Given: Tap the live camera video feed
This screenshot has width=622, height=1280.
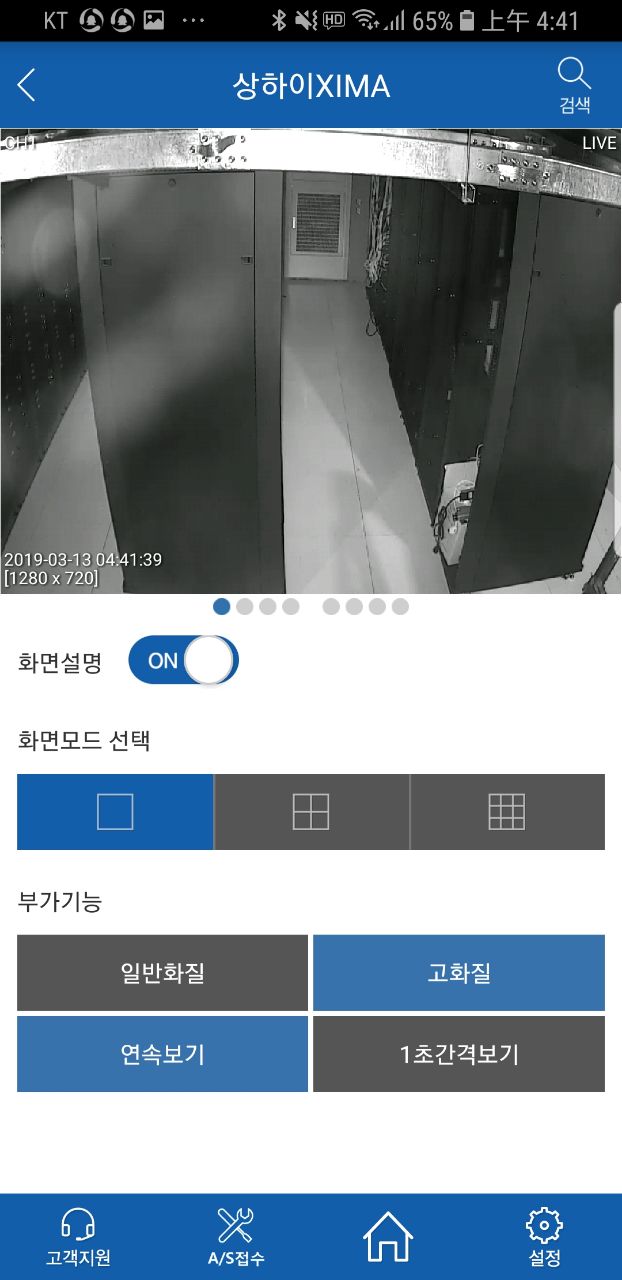Looking at the screenshot, I should (x=311, y=360).
